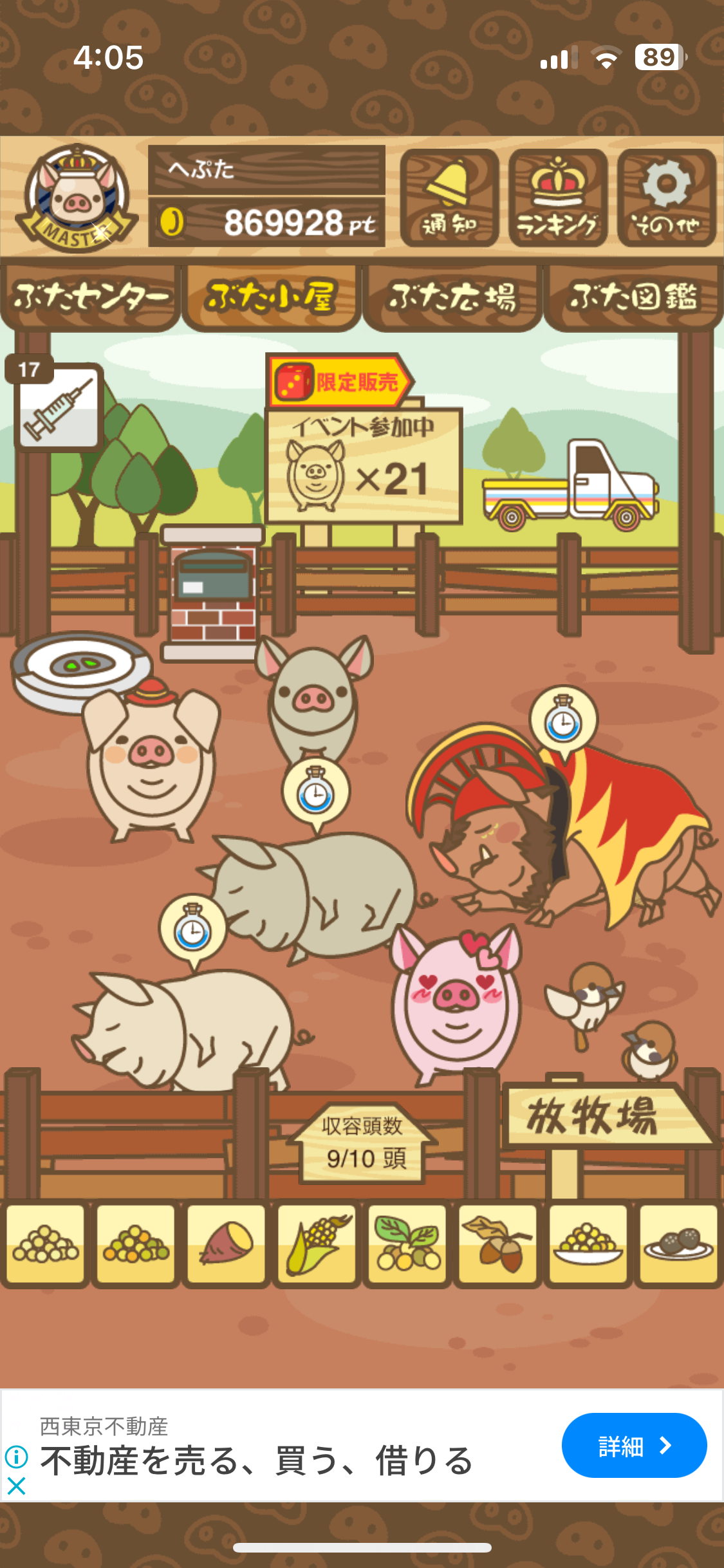Screen dimensions: 724x1568
Task: Open the MASTER pig rank badge
Action: click(x=76, y=199)
